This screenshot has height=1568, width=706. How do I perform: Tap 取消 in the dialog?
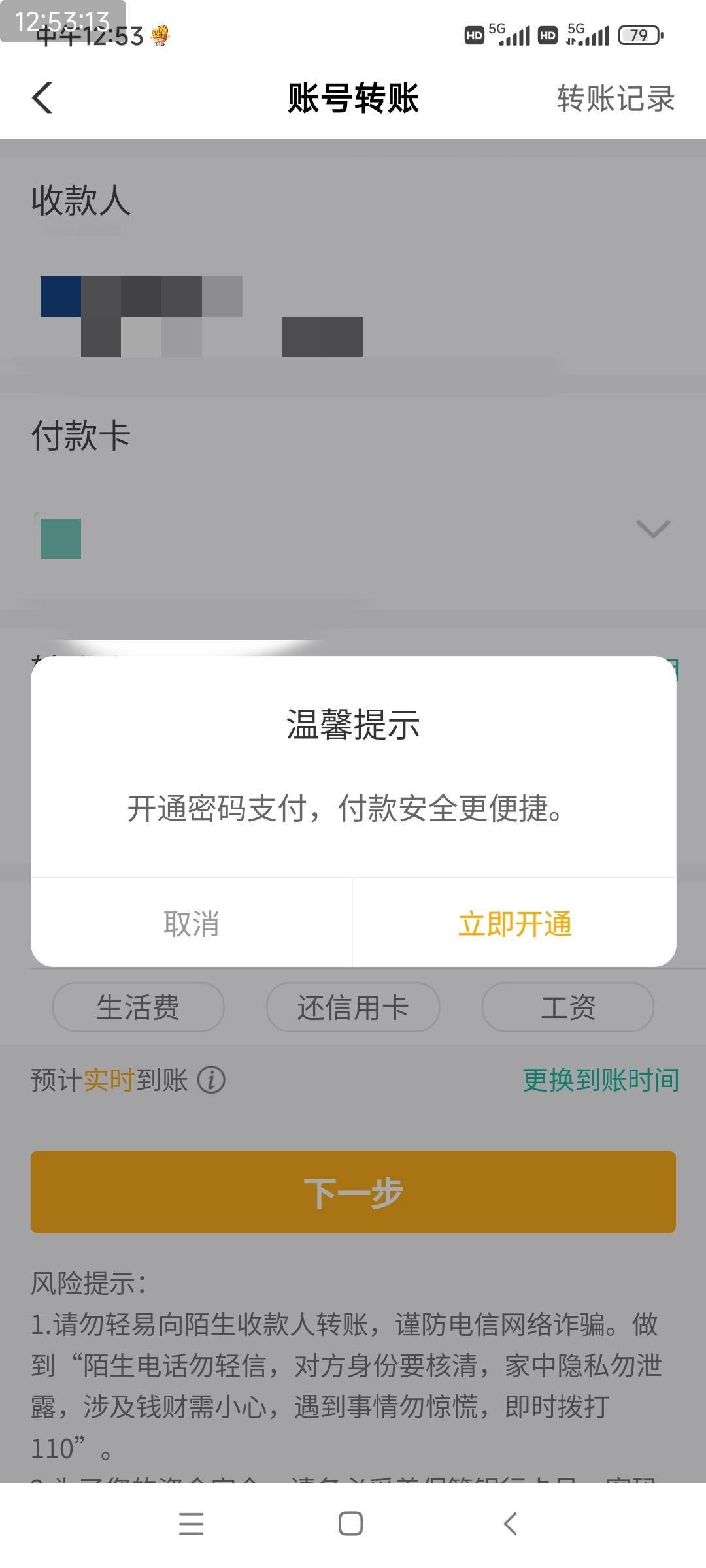(191, 923)
